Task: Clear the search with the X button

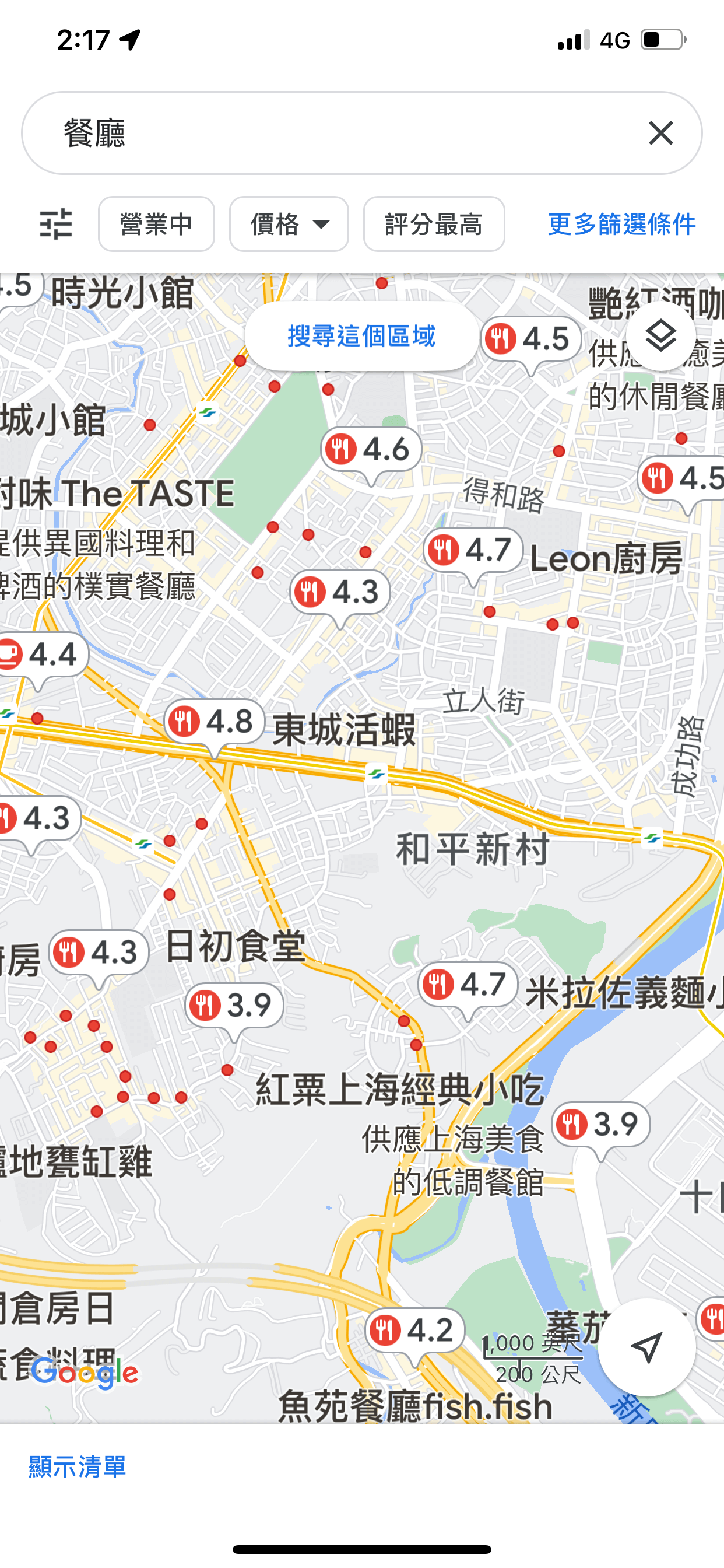Action: click(660, 134)
